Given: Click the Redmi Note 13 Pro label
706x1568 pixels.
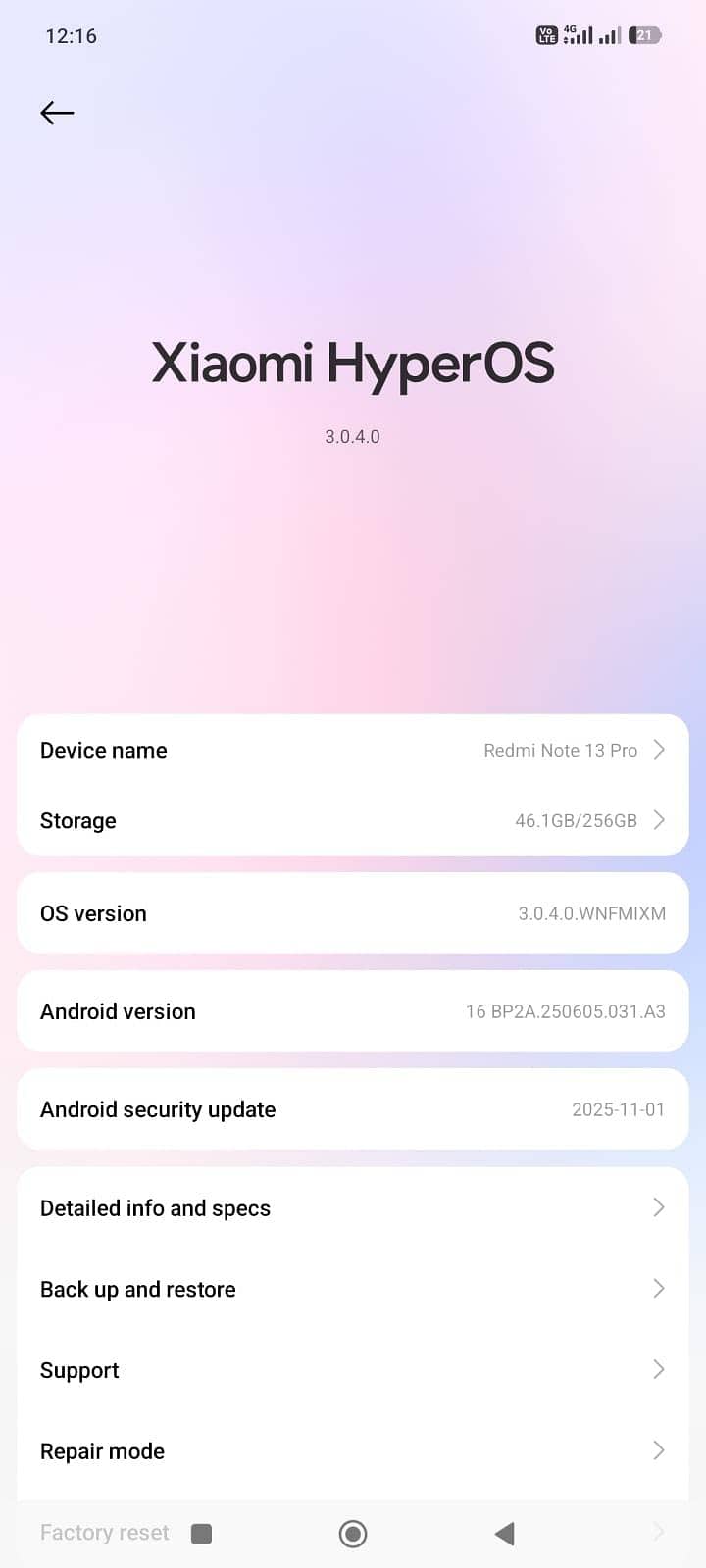Looking at the screenshot, I should [560, 750].
